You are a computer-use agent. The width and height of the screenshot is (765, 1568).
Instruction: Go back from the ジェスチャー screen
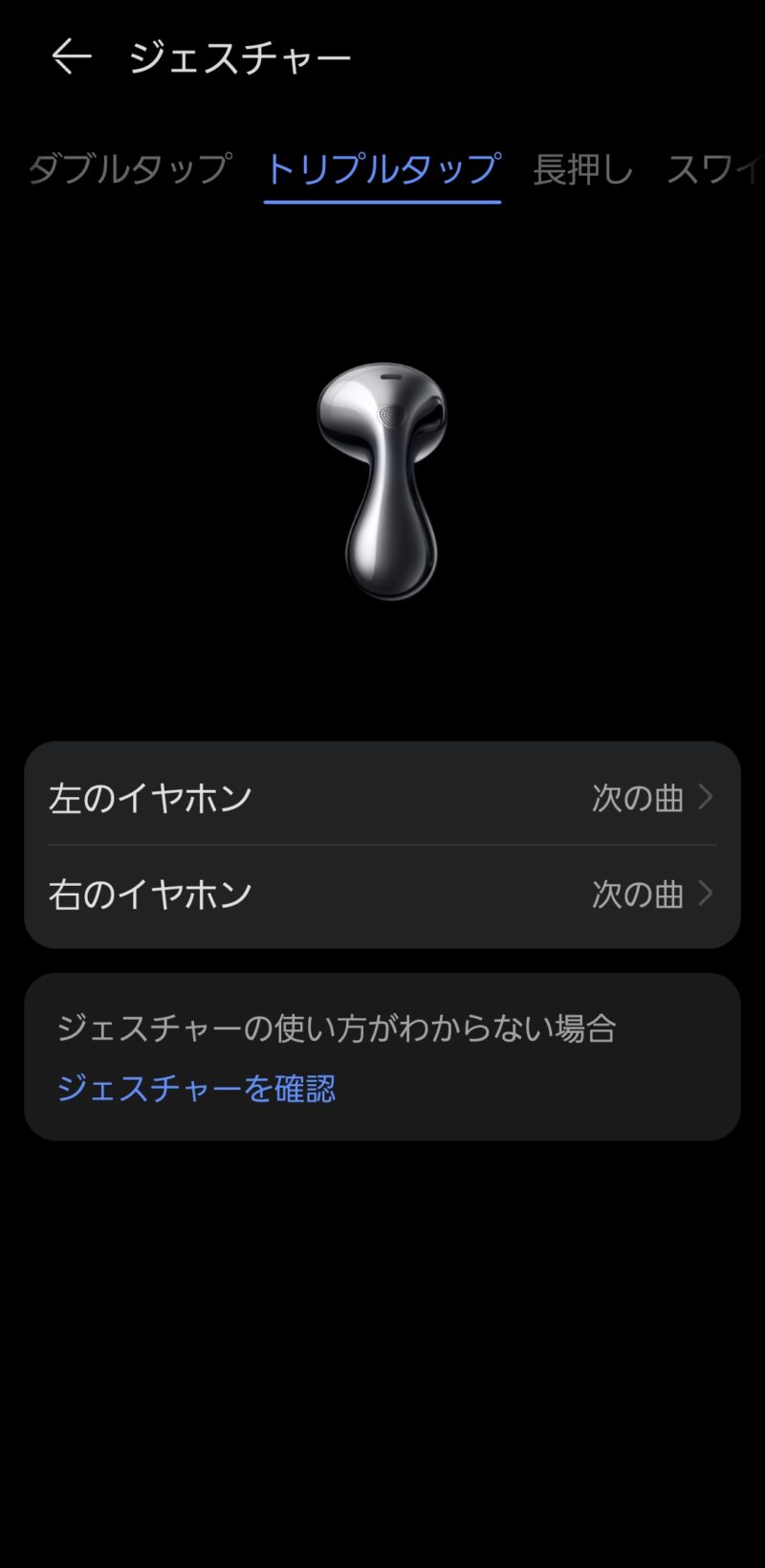[x=71, y=57]
